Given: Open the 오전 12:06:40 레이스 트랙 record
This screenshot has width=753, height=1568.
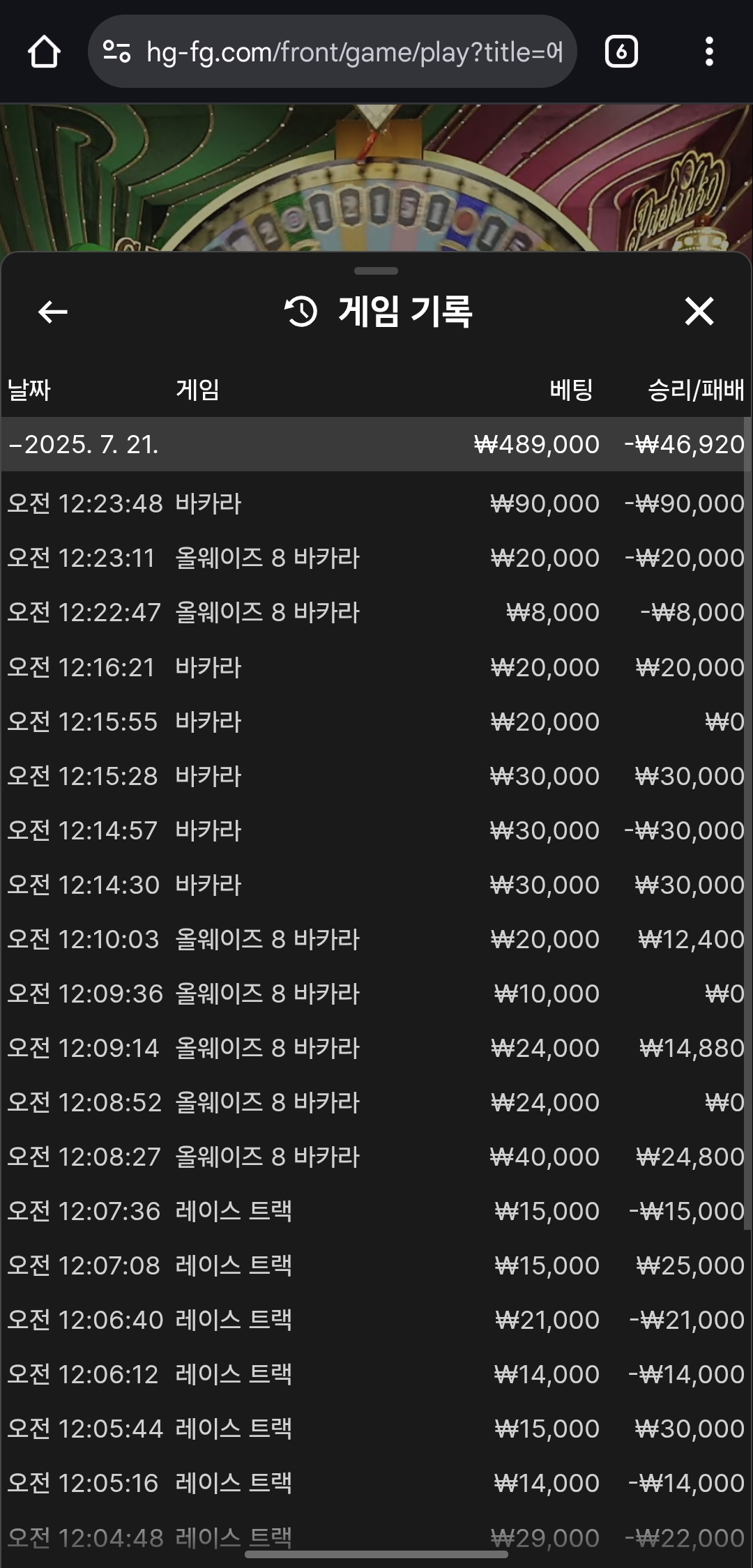Looking at the screenshot, I should pyautogui.click(x=374, y=1320).
